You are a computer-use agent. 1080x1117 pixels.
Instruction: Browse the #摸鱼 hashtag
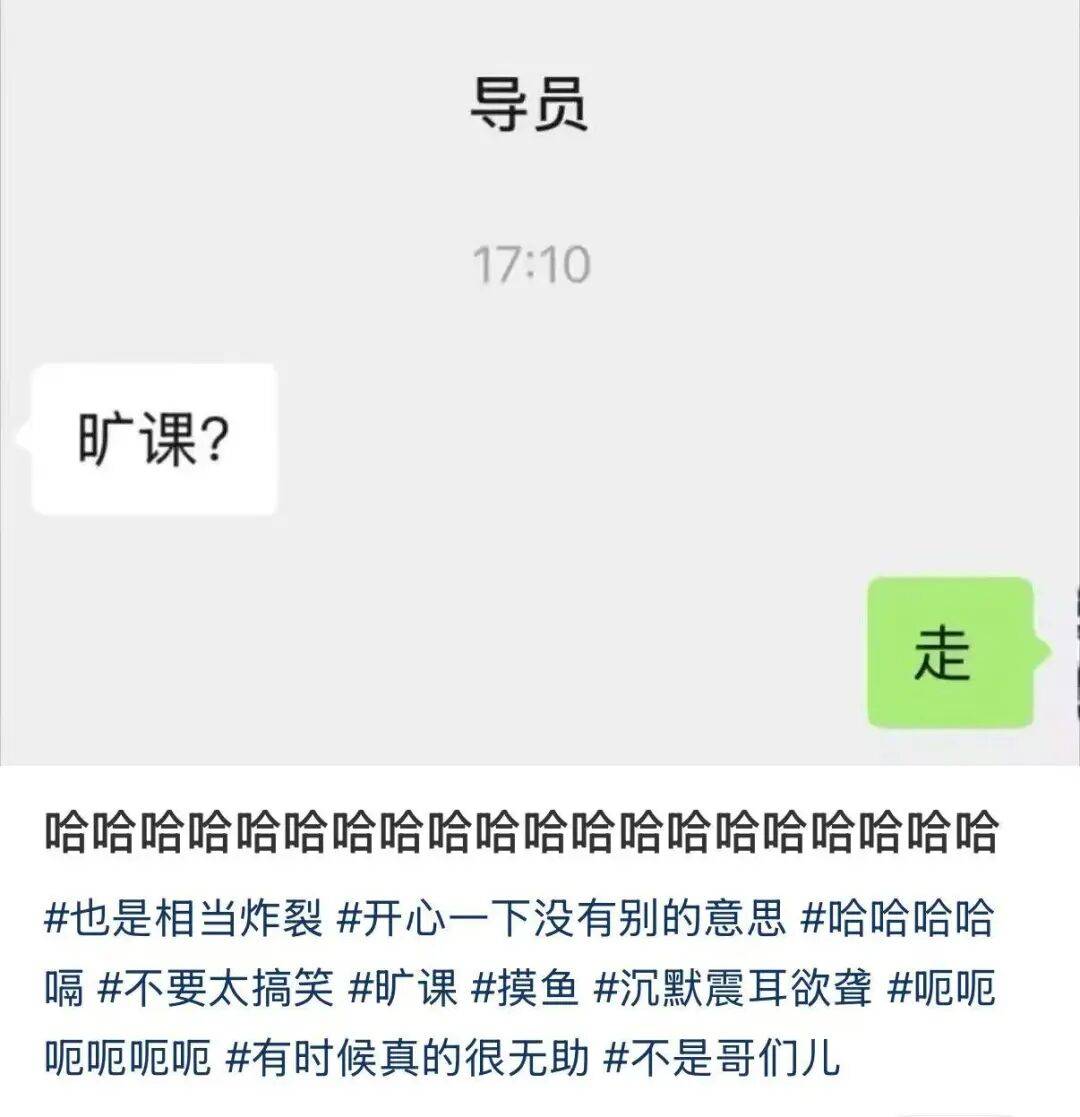(x=525, y=988)
